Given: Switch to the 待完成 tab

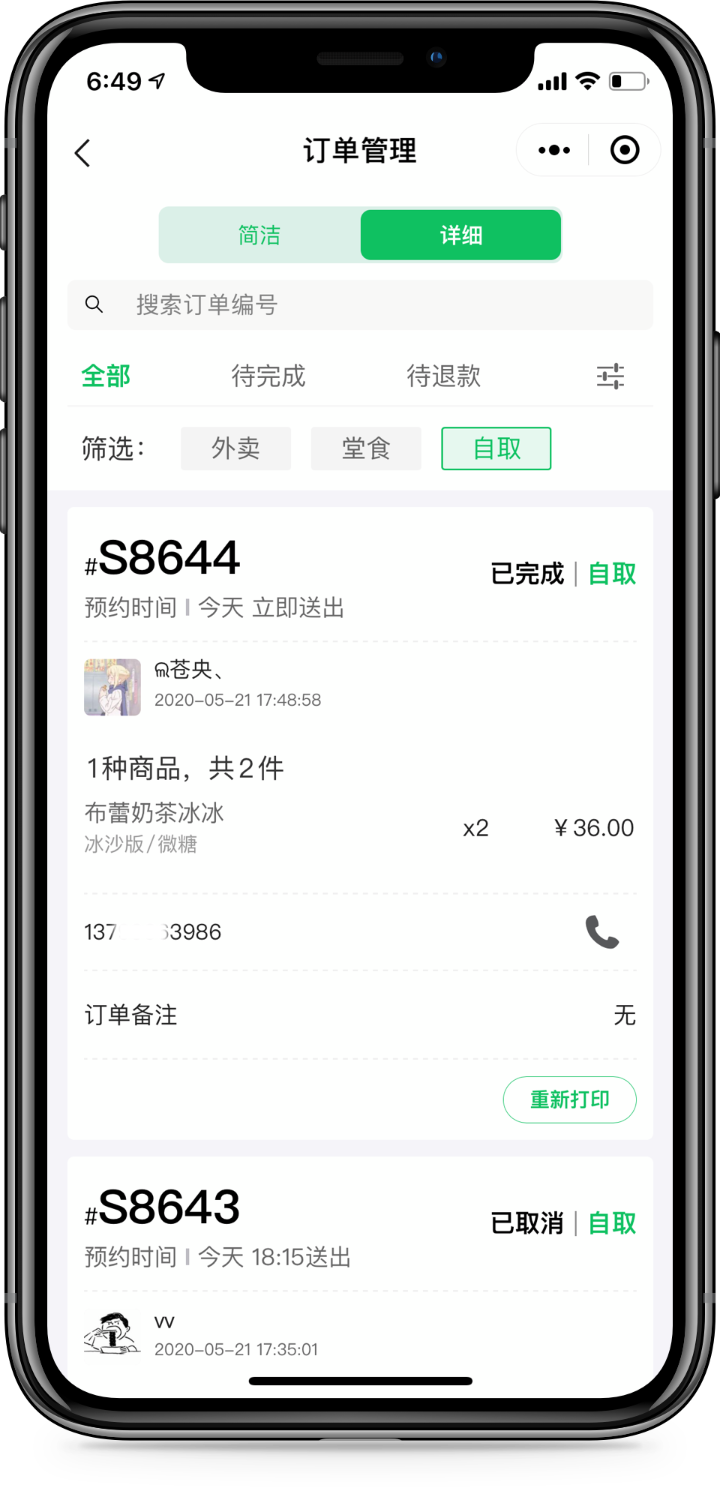Looking at the screenshot, I should pos(268,376).
